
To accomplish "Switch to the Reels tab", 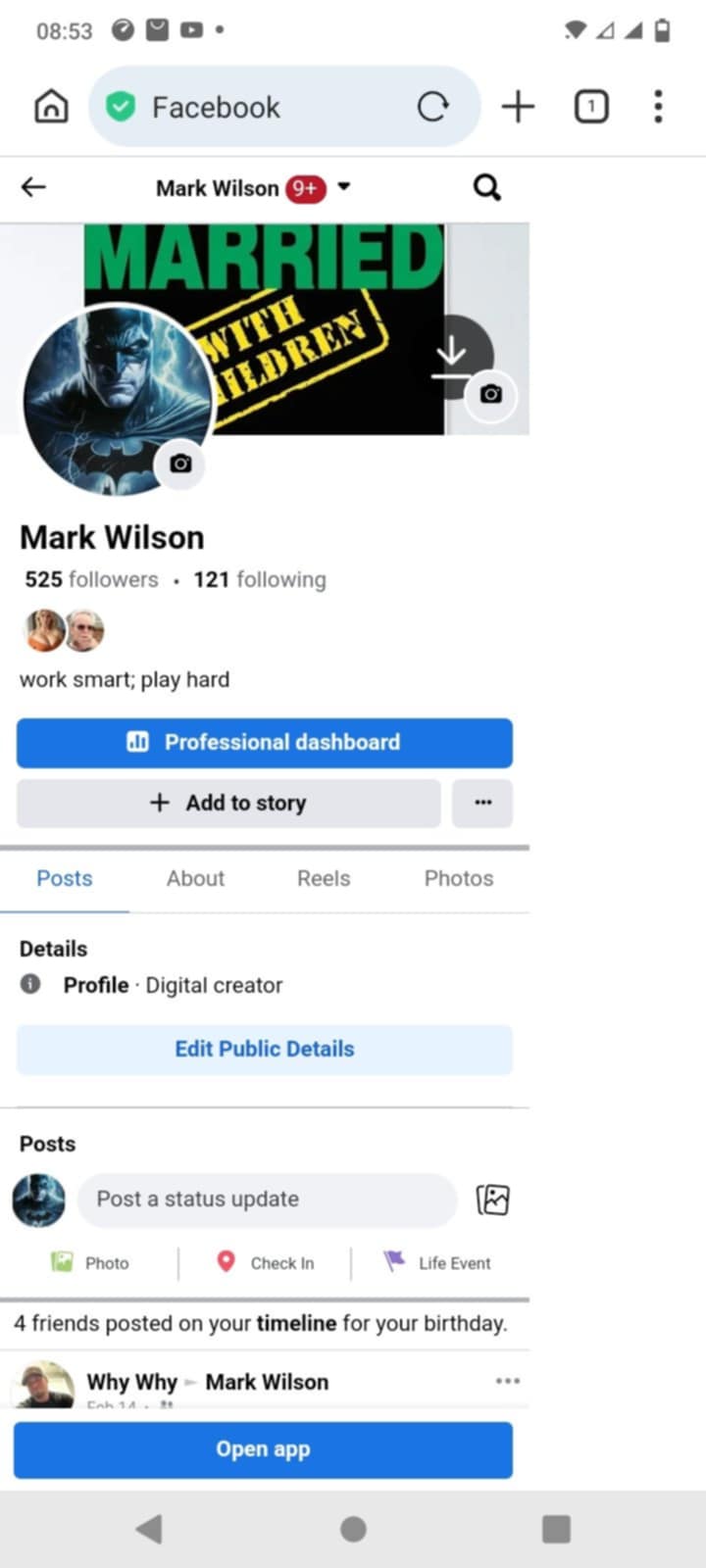I will pos(324,878).
